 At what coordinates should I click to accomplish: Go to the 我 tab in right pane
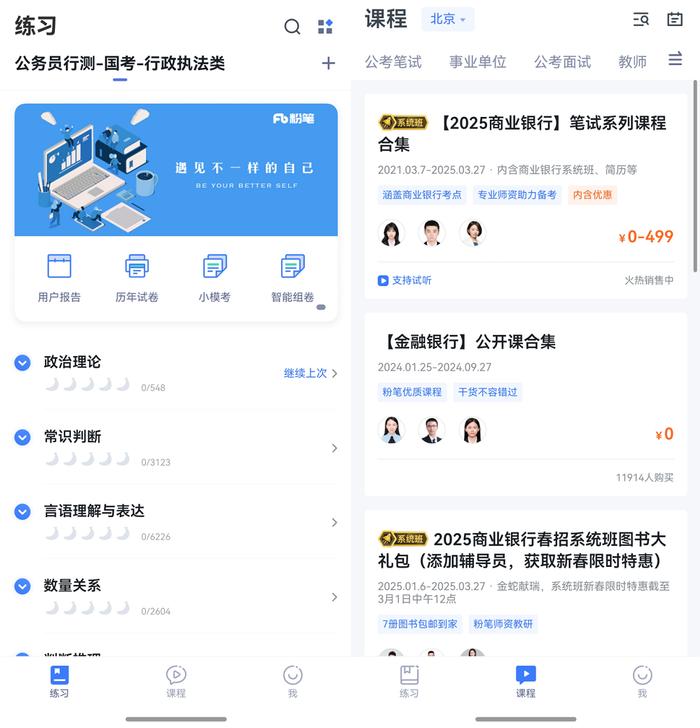coord(642,681)
